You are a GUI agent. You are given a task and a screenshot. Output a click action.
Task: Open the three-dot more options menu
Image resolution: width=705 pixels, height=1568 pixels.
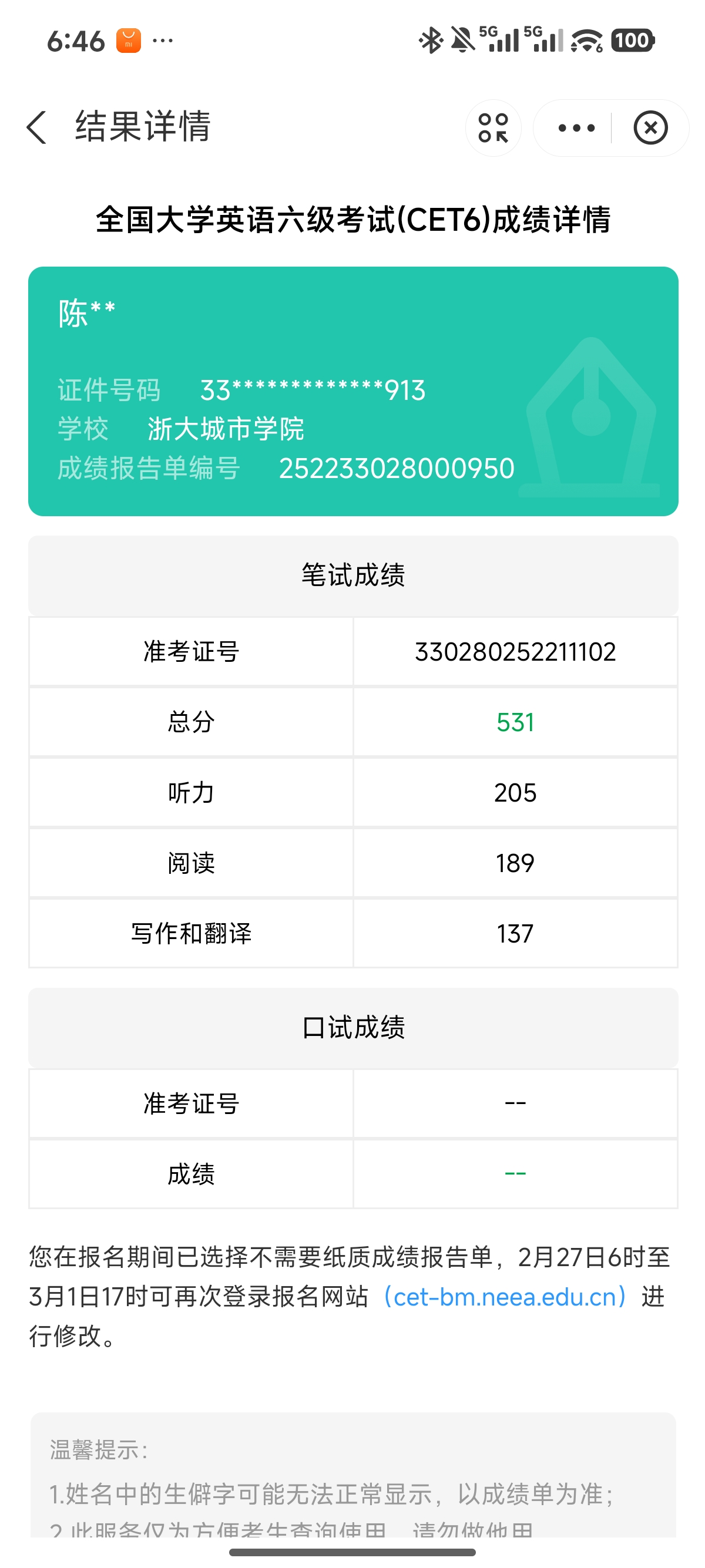576,128
